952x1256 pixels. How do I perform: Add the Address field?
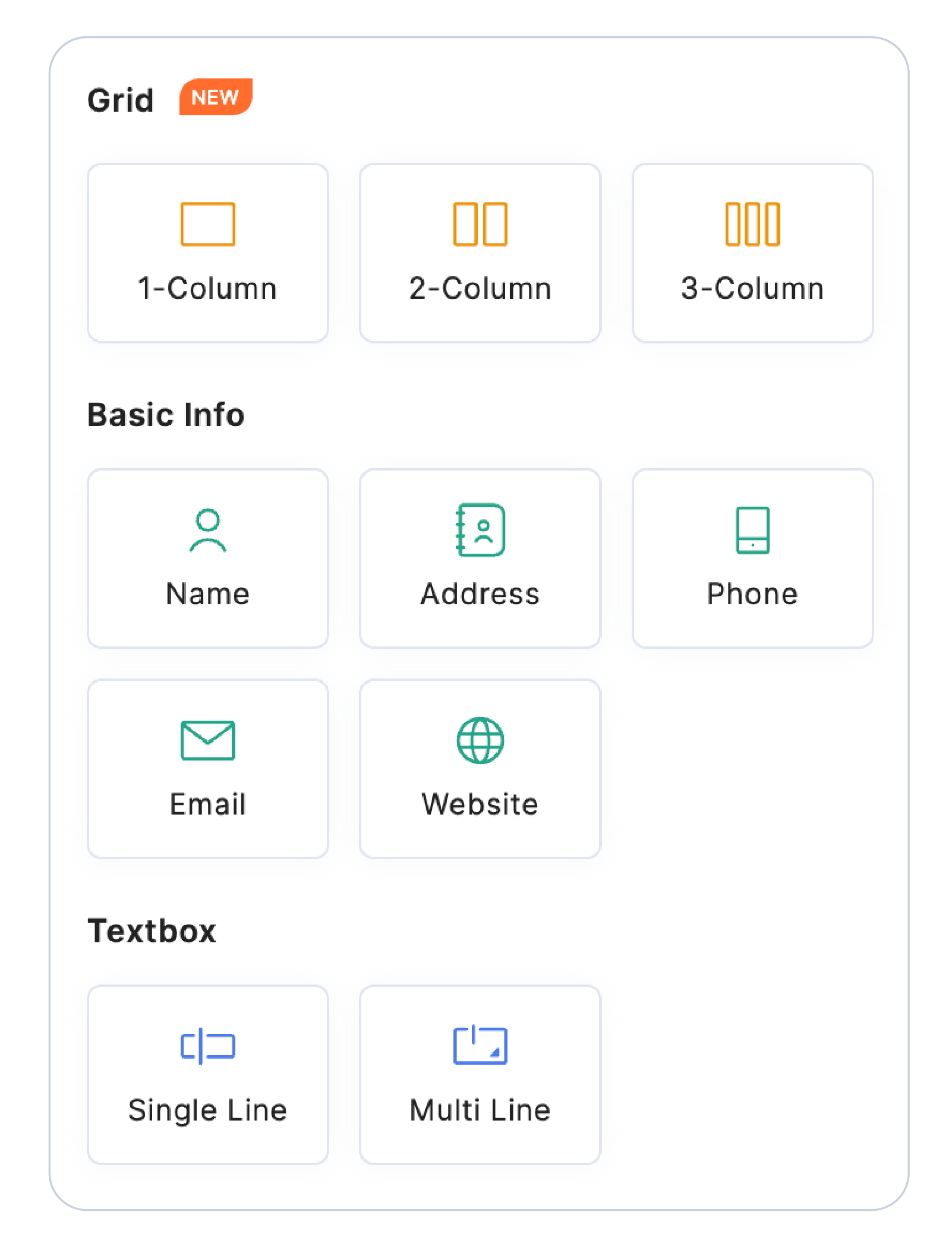pos(480,558)
